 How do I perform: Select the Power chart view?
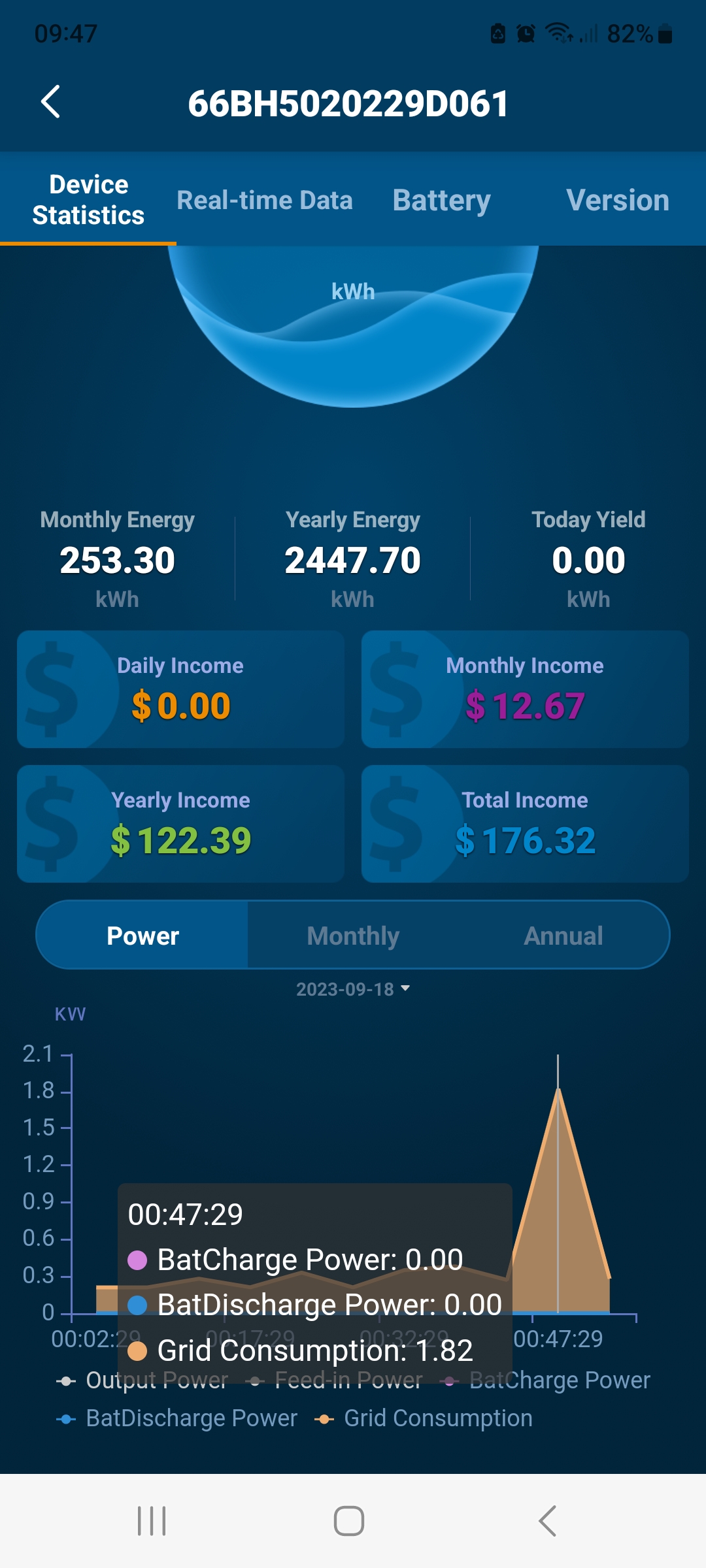tap(143, 936)
